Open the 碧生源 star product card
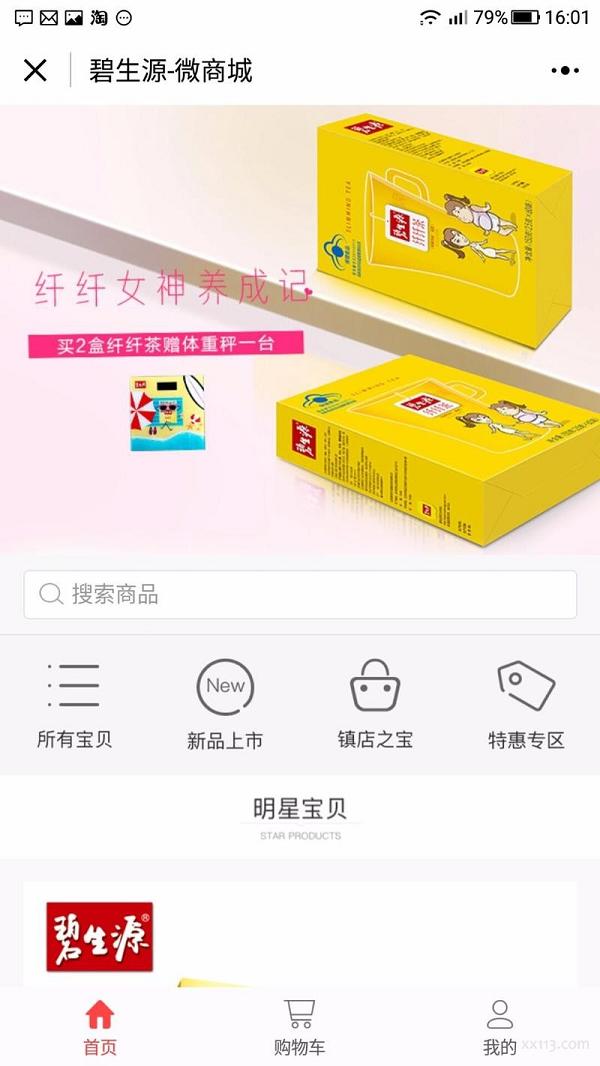 tap(300, 935)
